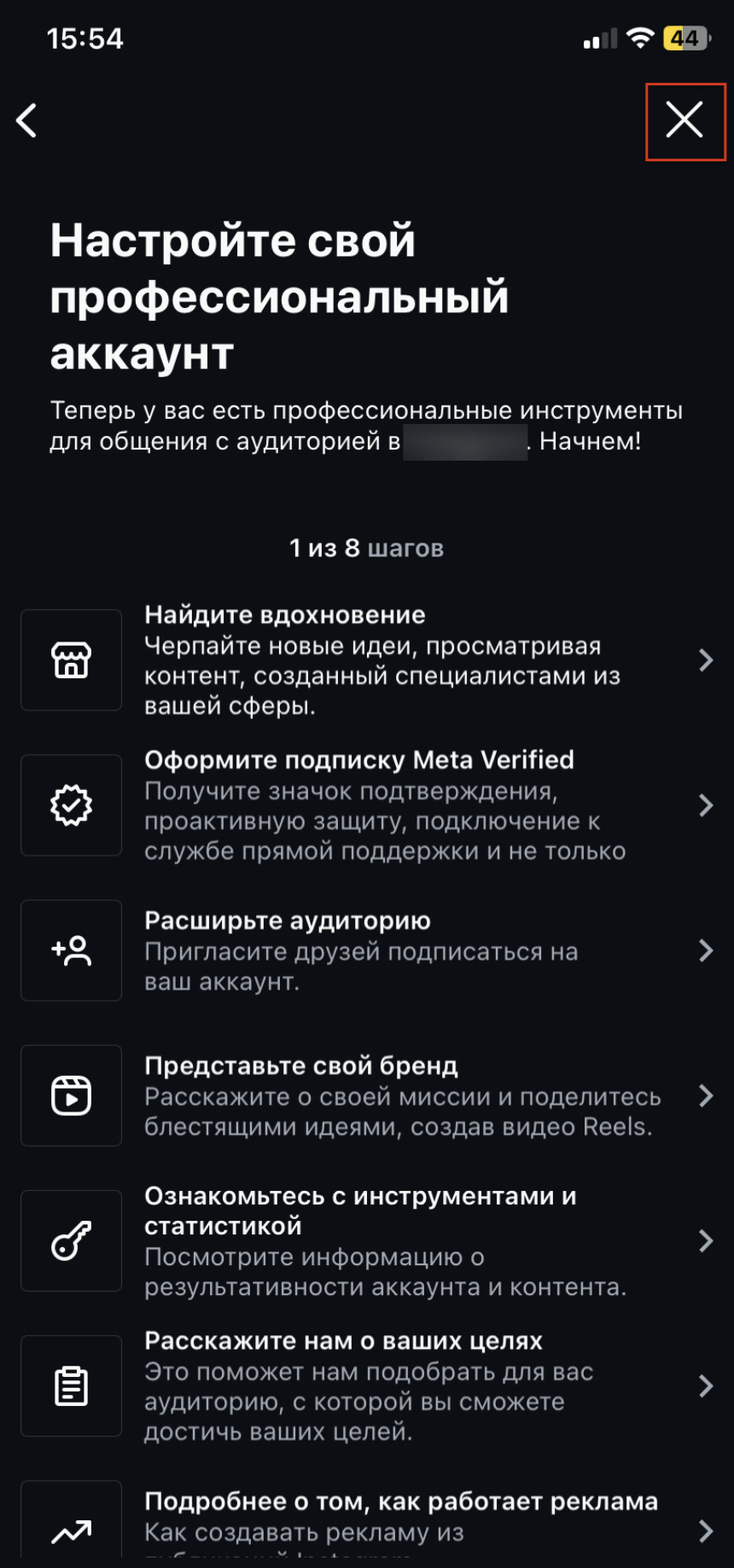
Task: Open the "Найдите вдохновение" step
Action: (x=367, y=659)
